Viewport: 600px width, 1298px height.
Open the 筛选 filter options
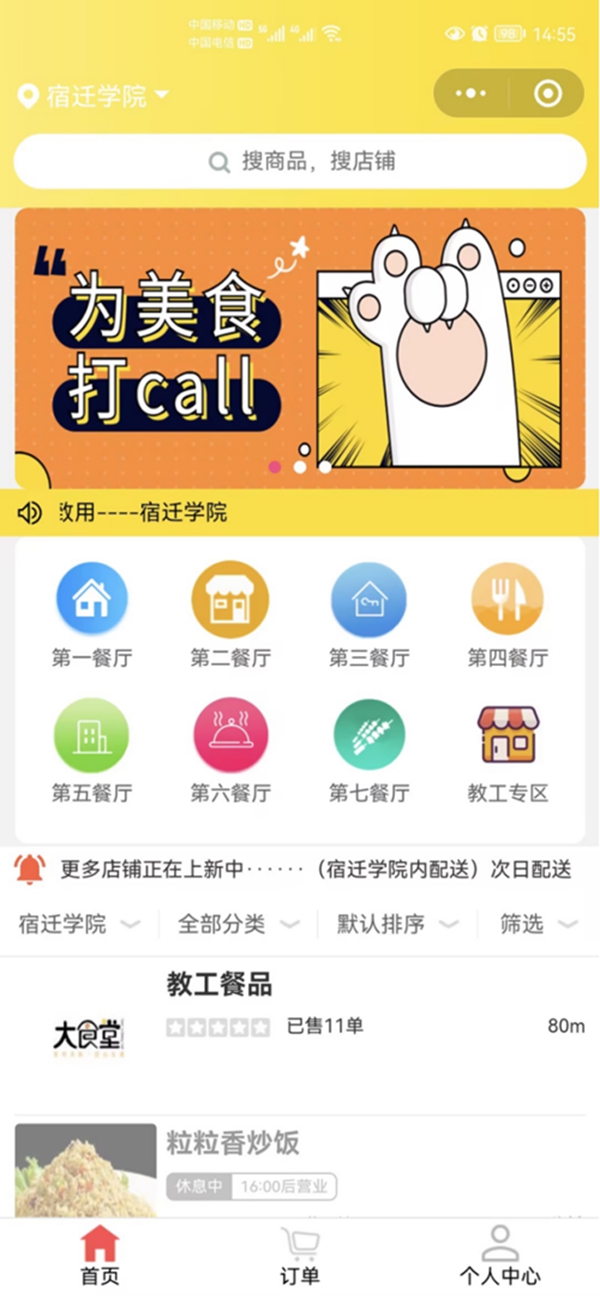click(x=538, y=924)
